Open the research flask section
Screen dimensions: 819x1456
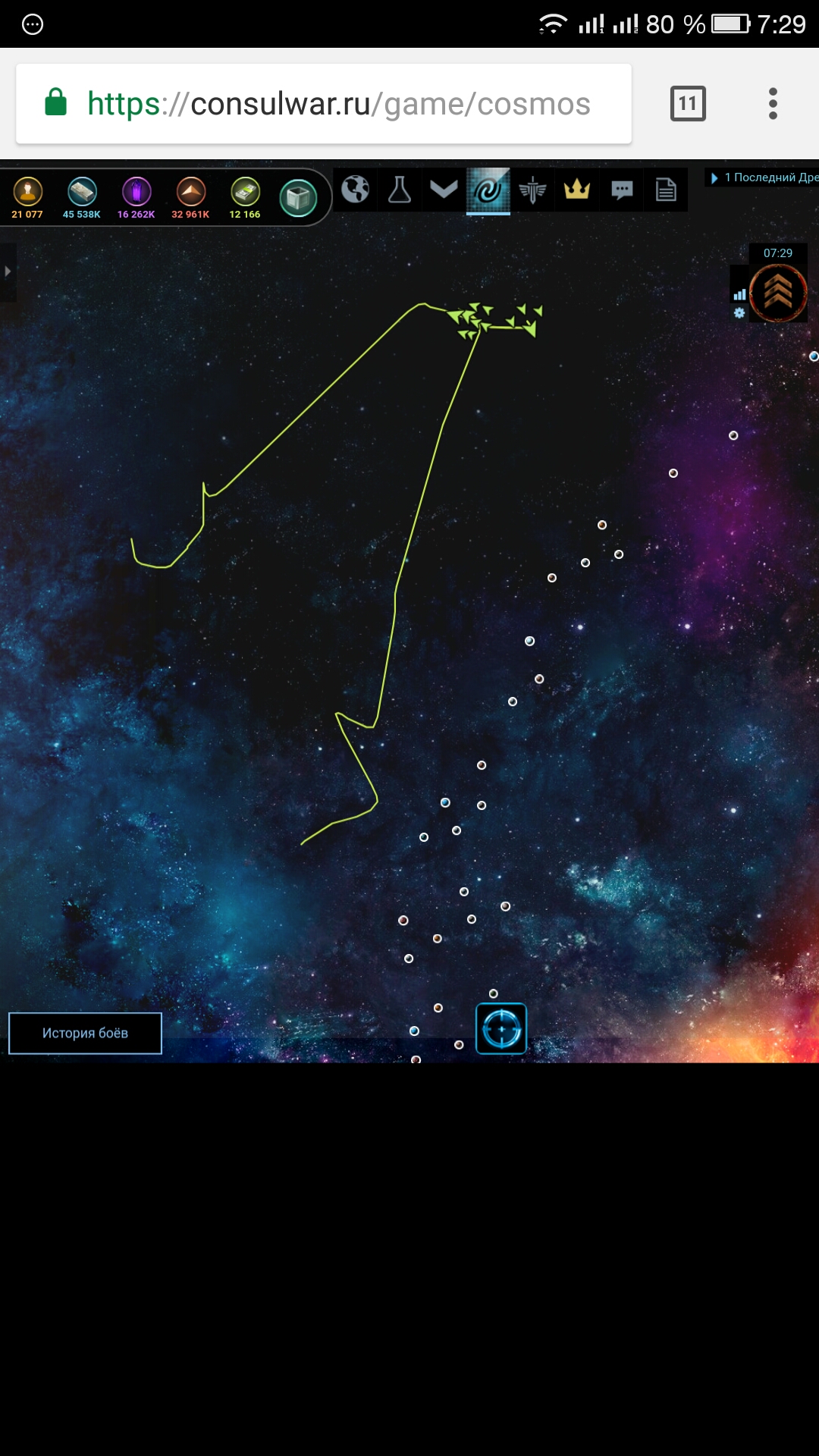coord(400,190)
